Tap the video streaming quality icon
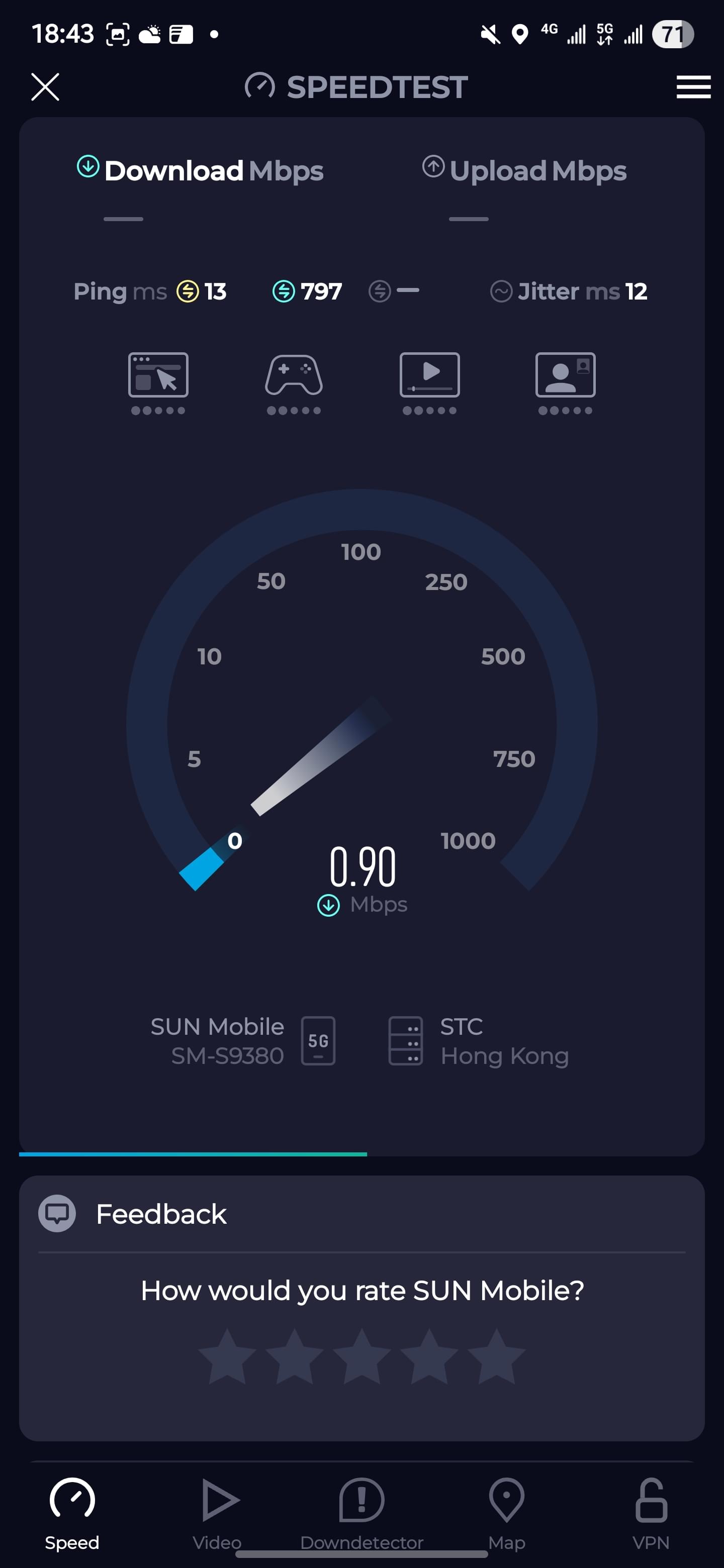 coord(429,383)
